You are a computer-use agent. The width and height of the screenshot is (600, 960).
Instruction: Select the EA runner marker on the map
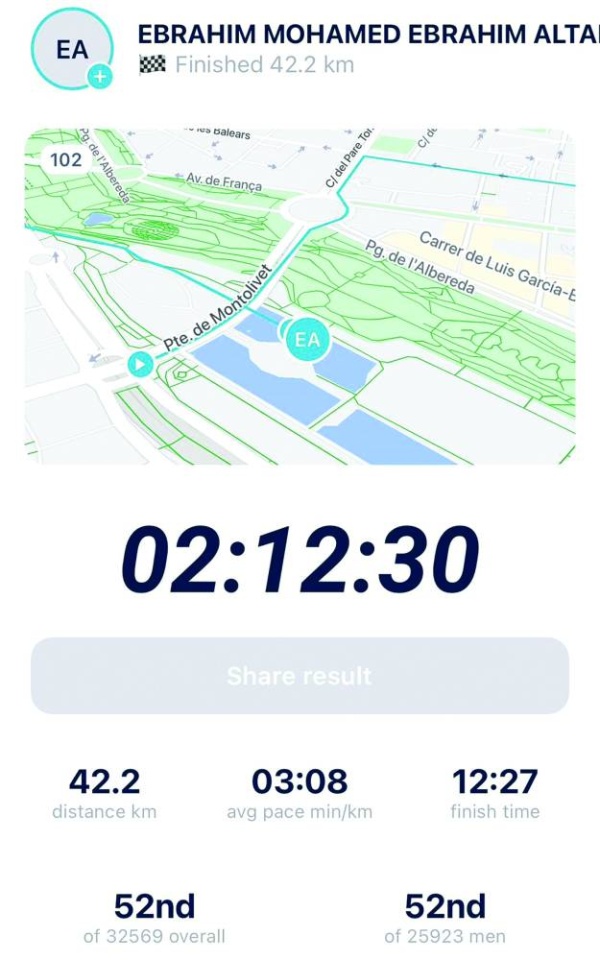pyautogui.click(x=307, y=339)
